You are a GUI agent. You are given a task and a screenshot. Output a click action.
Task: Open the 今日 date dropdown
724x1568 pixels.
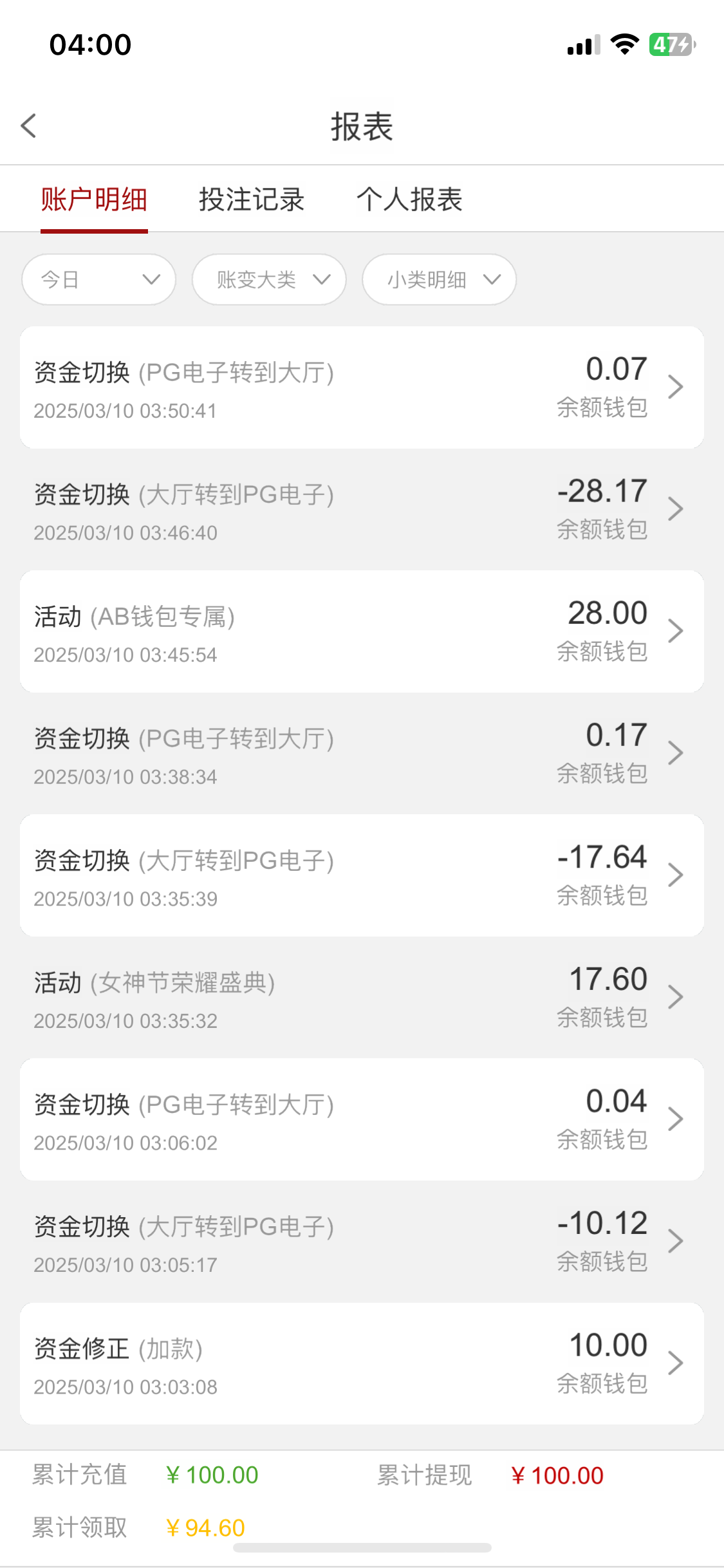(99, 279)
